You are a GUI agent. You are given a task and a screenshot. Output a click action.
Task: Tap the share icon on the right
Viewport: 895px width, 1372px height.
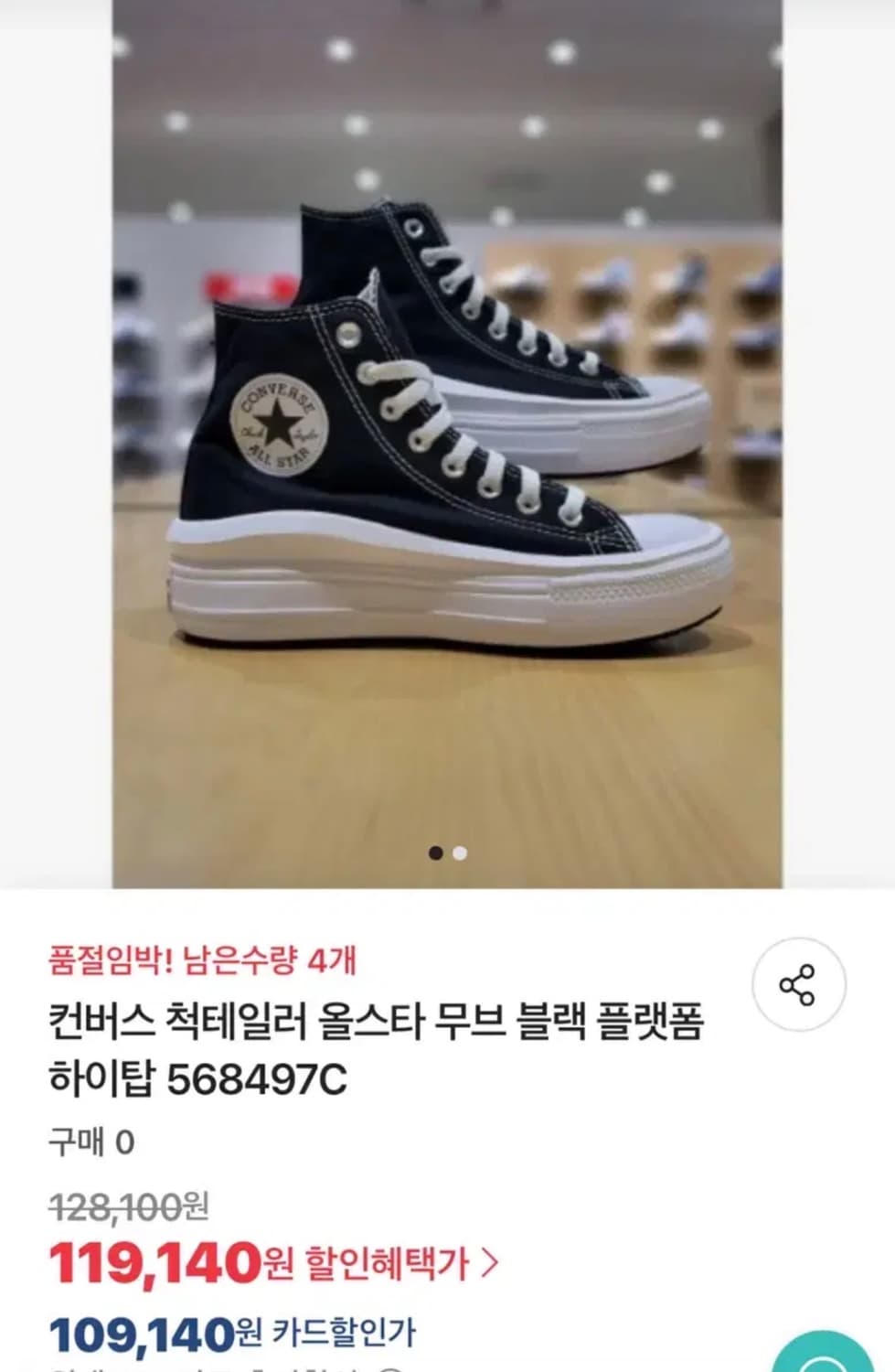point(798,985)
